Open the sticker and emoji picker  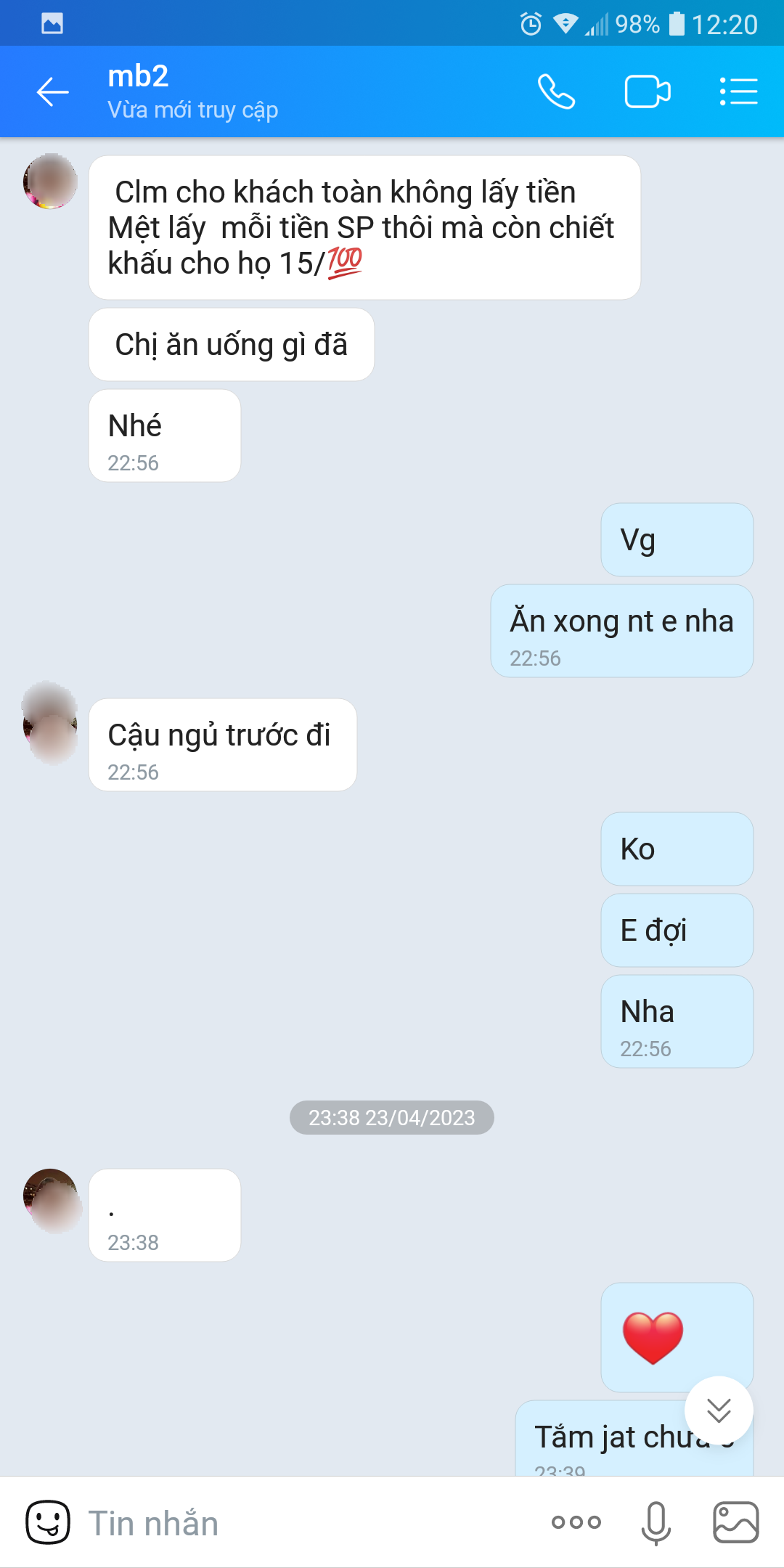pyautogui.click(x=48, y=1522)
